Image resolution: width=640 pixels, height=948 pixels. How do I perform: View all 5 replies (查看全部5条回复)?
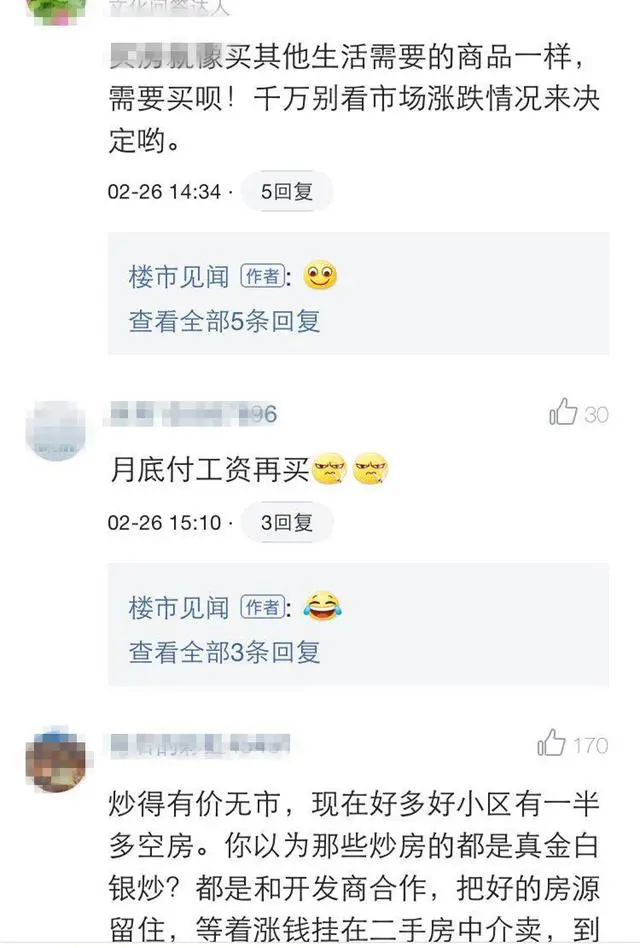pos(224,321)
